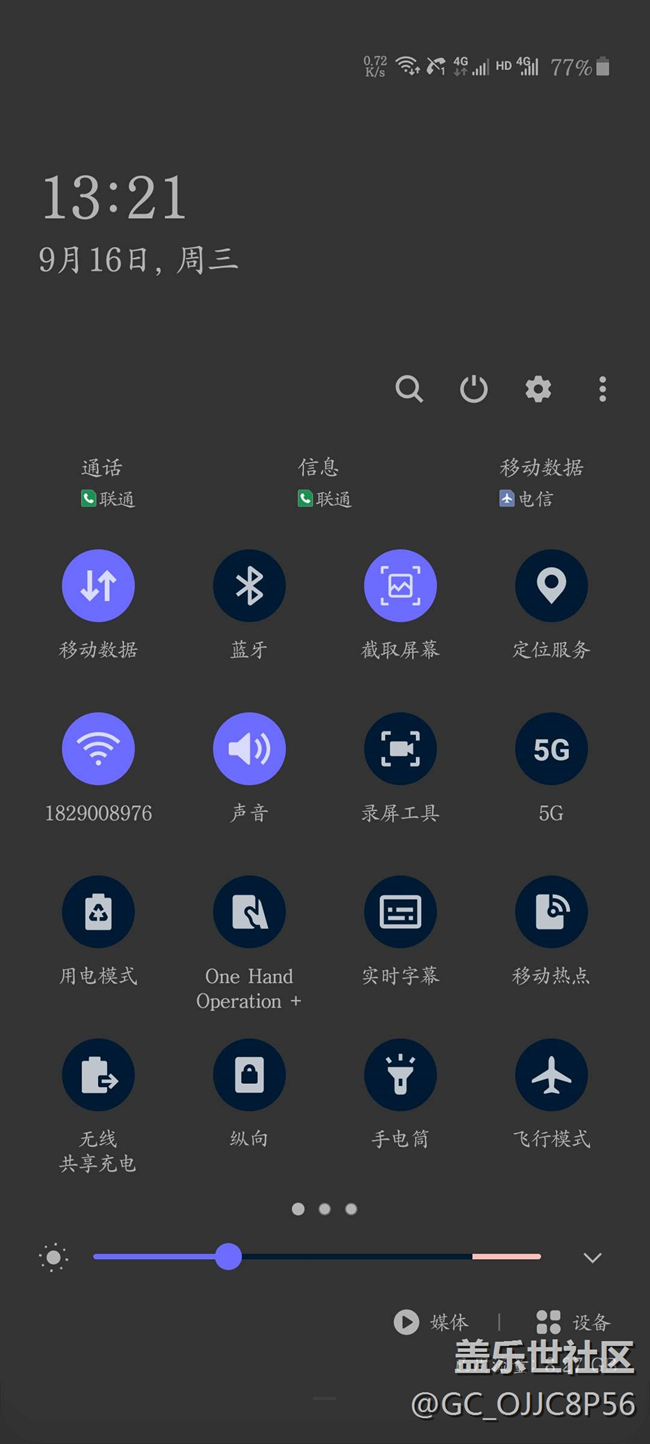Enable 飞行模式 airplane mode

[551, 1075]
